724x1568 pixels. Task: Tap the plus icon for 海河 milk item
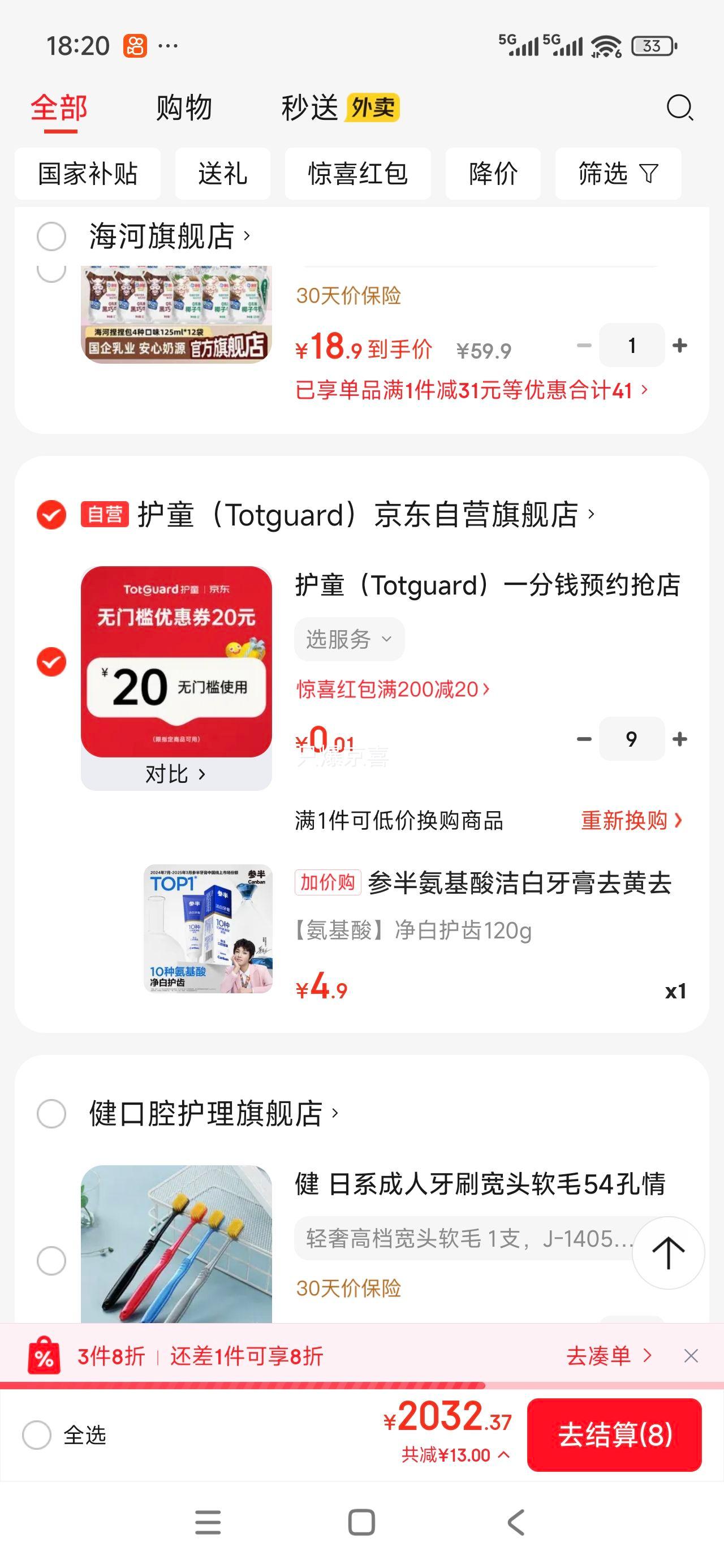coord(679,344)
